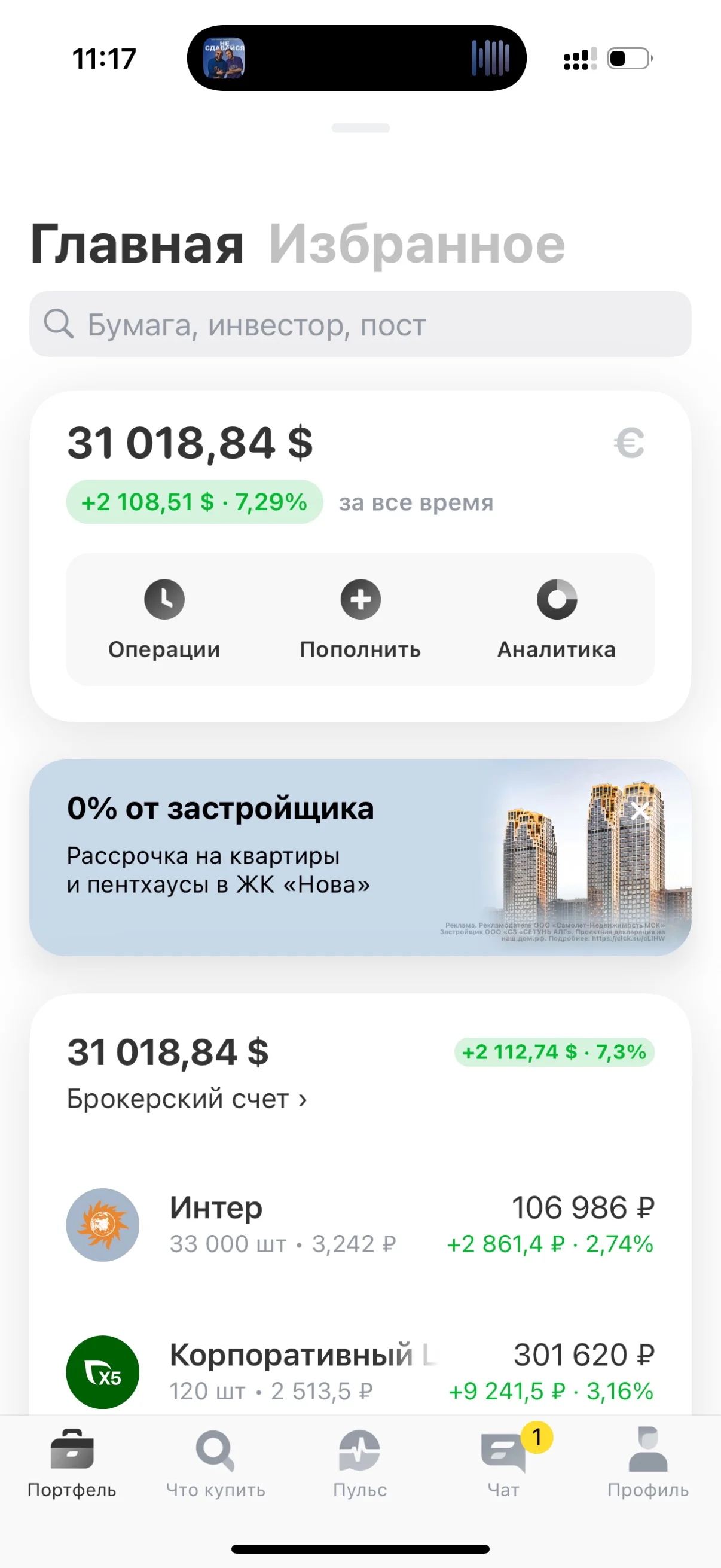Switch to the Избранное tab
721x1568 pixels.
(417, 245)
